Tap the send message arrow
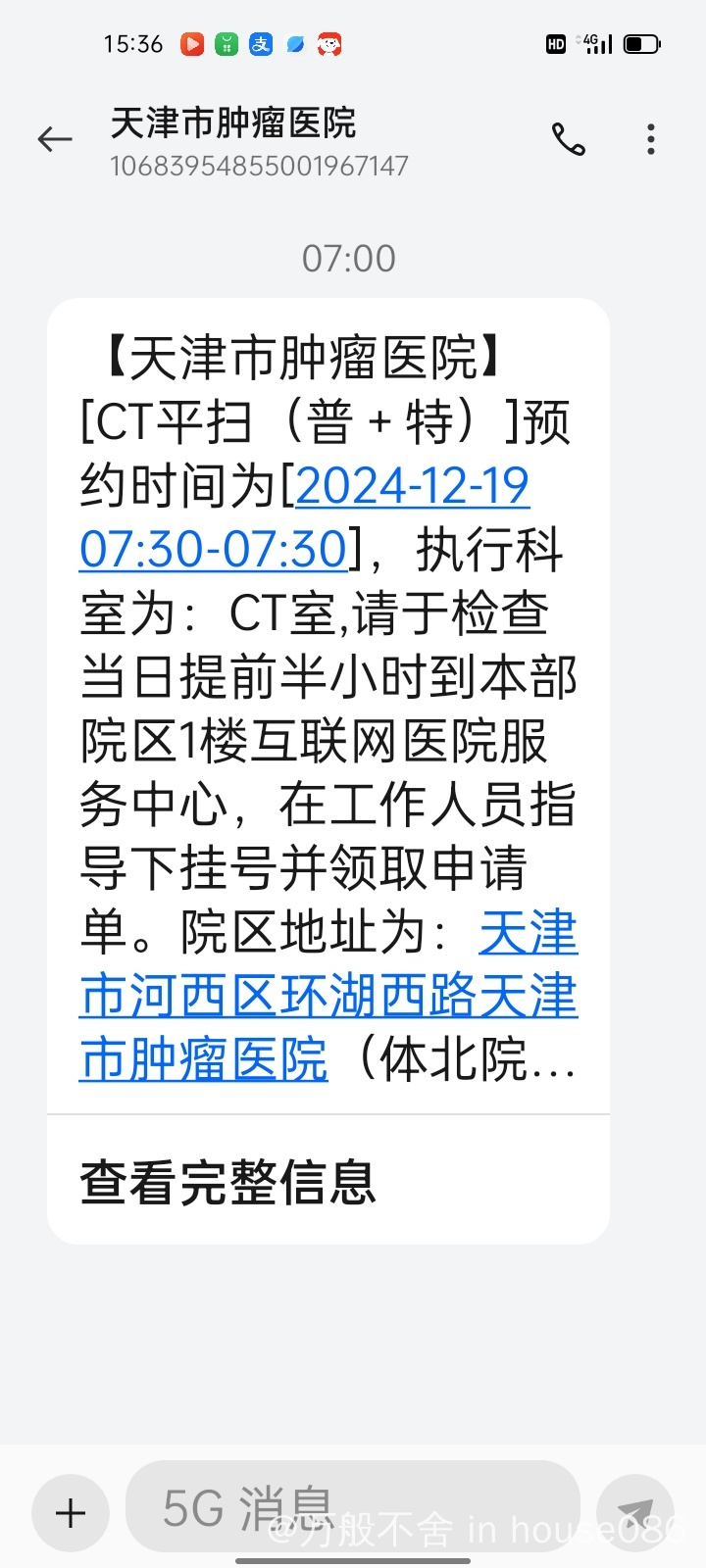 [635, 1513]
